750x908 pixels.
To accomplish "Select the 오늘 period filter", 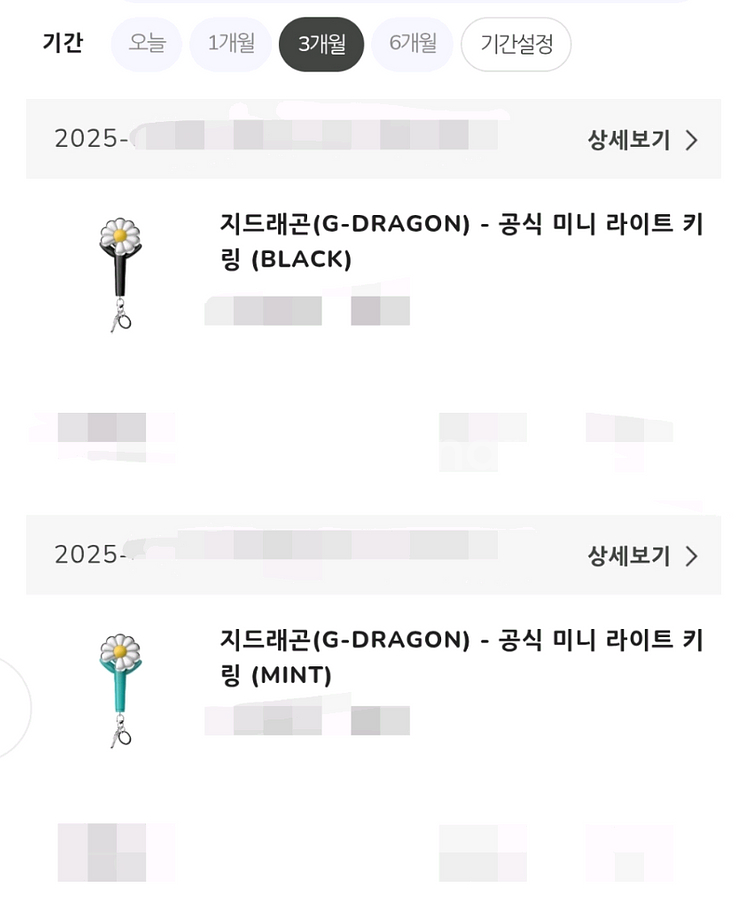I will (x=146, y=44).
